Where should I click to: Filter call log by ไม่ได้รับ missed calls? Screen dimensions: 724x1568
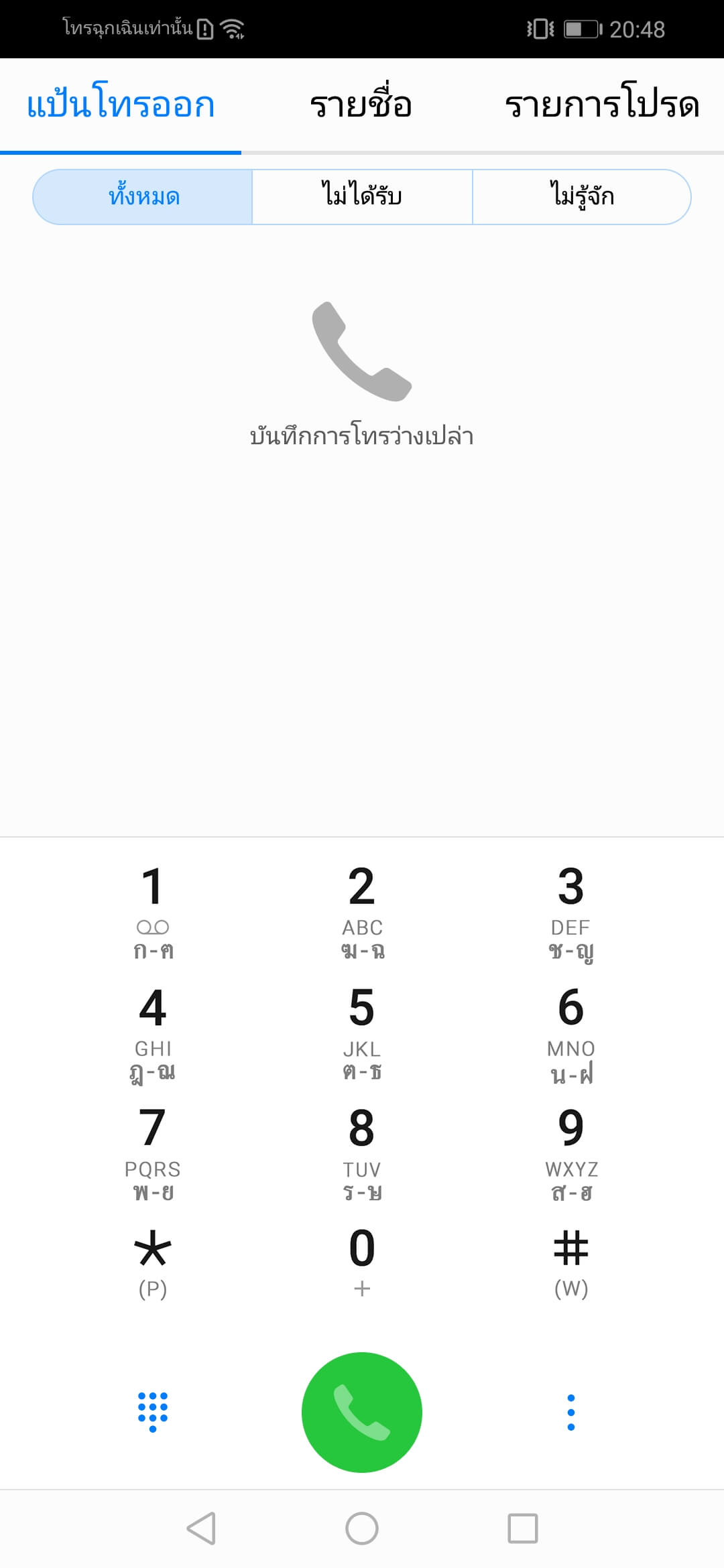point(362,196)
